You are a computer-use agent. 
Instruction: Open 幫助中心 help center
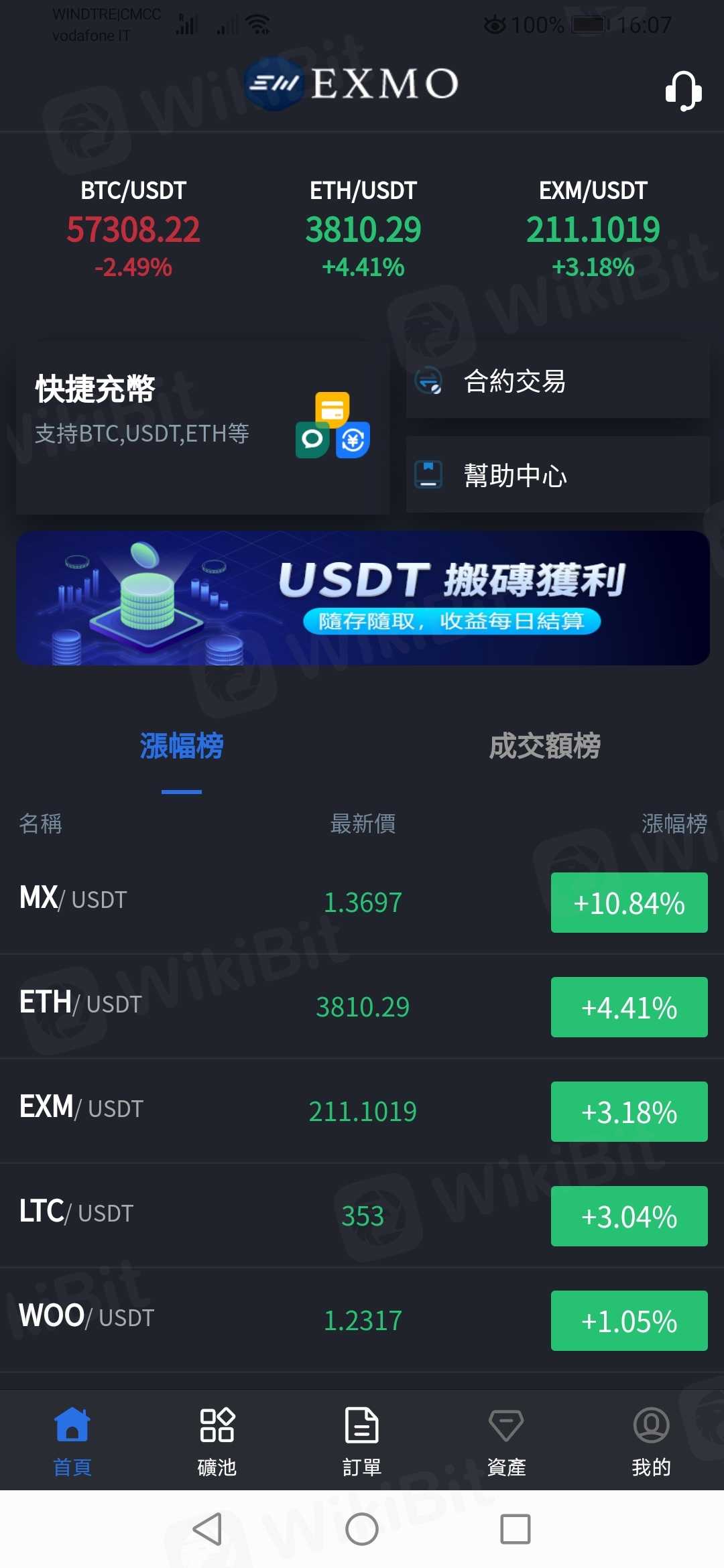(557, 475)
